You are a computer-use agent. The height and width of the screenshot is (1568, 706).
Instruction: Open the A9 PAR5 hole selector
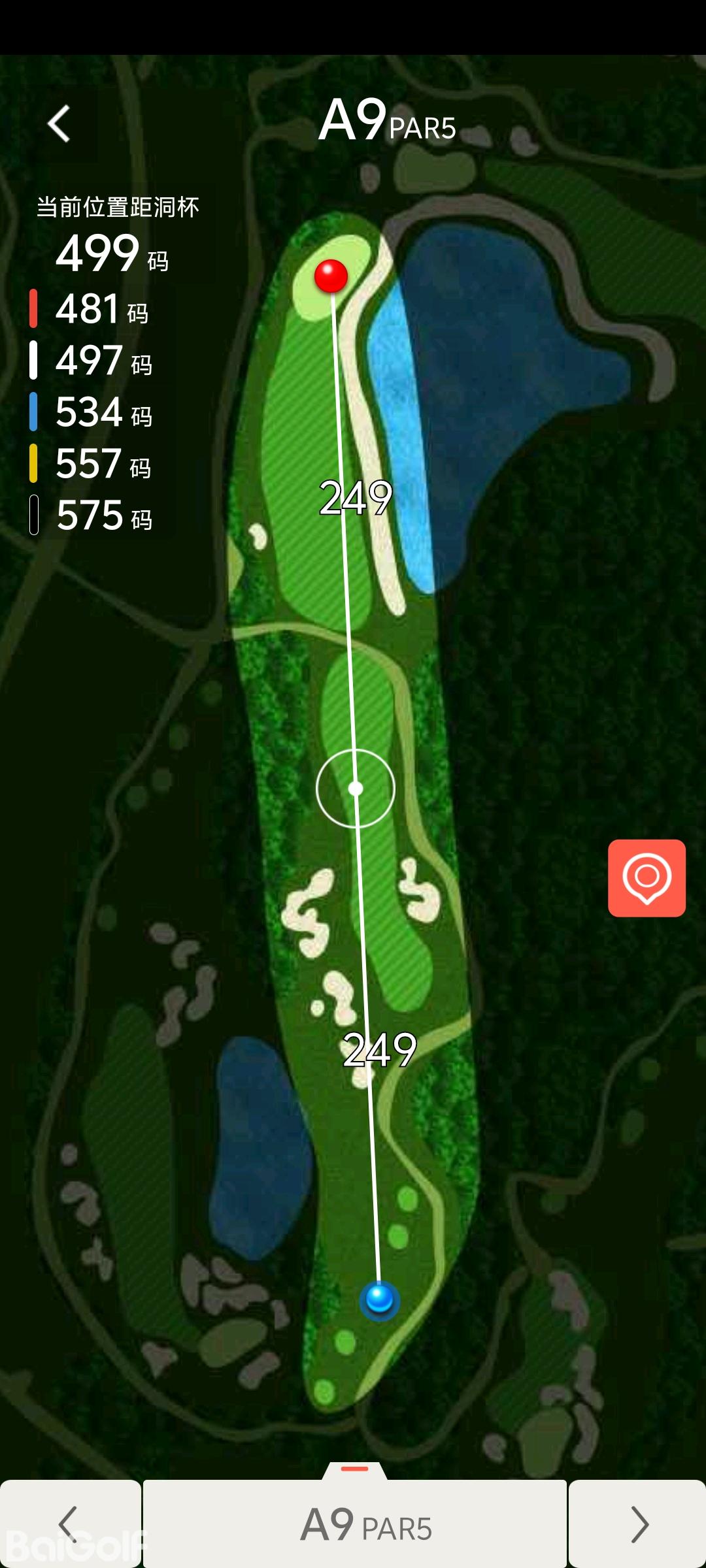[355, 1524]
